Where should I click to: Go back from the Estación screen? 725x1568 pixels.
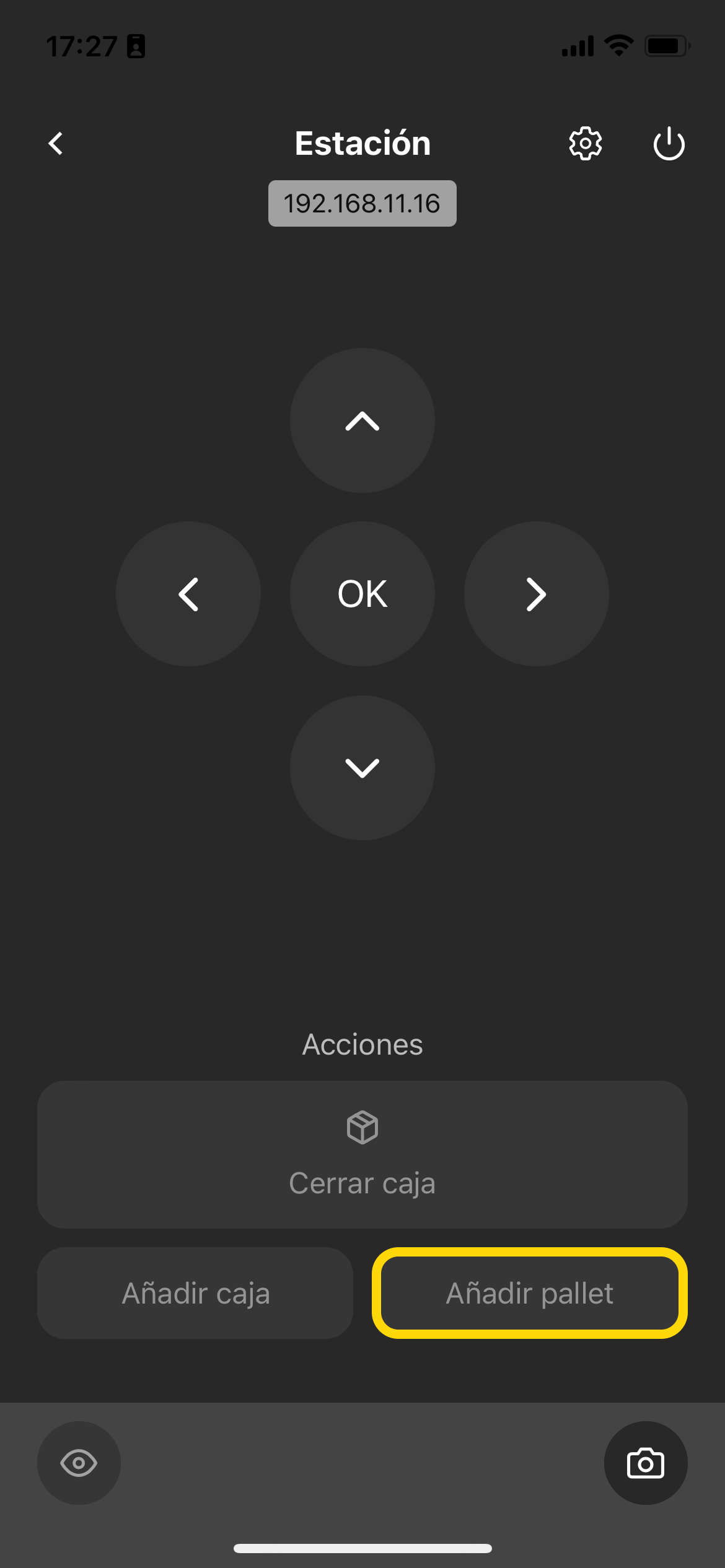56,144
